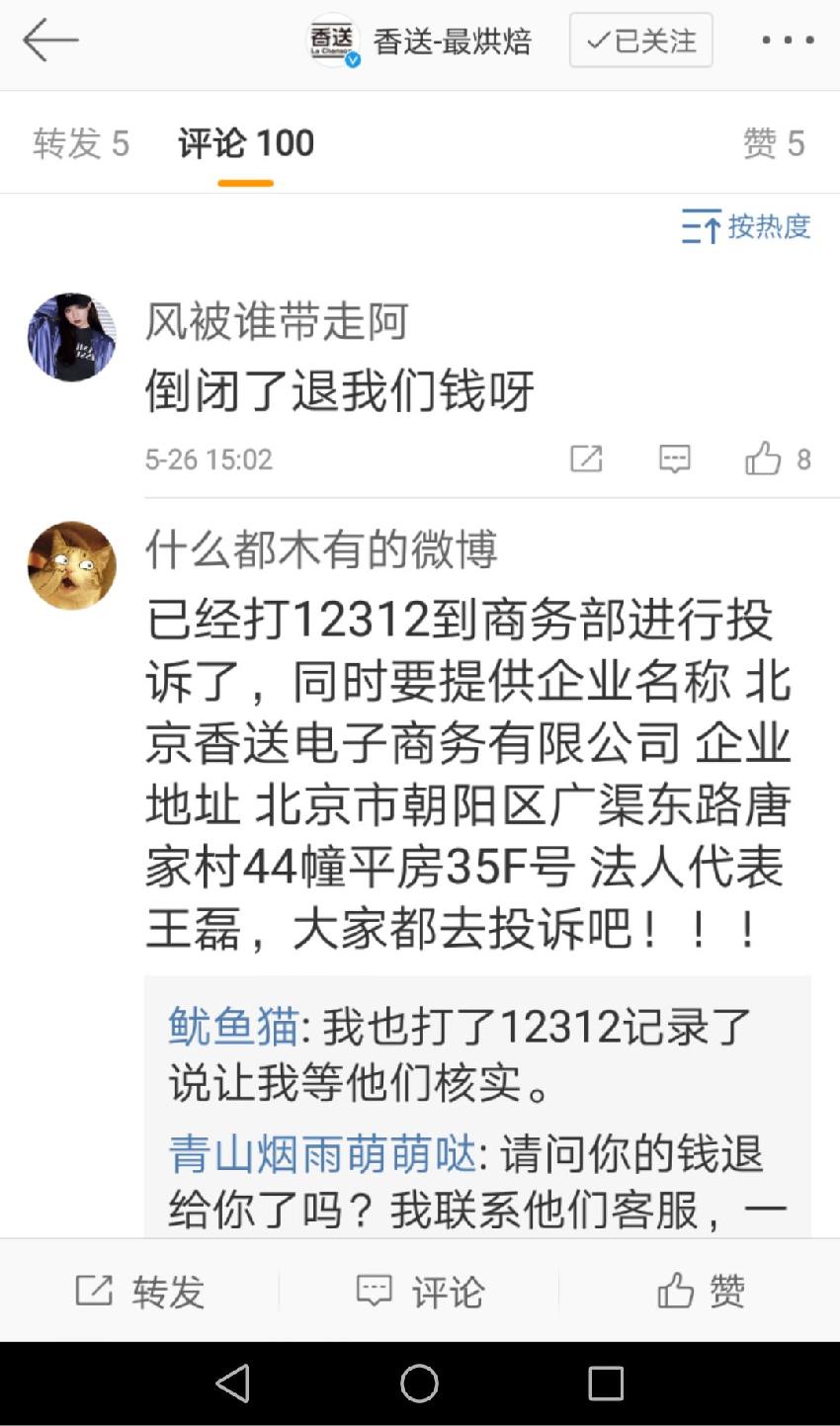840x1426 pixels.
Task: Tap the 已关注 following button
Action: (640, 41)
